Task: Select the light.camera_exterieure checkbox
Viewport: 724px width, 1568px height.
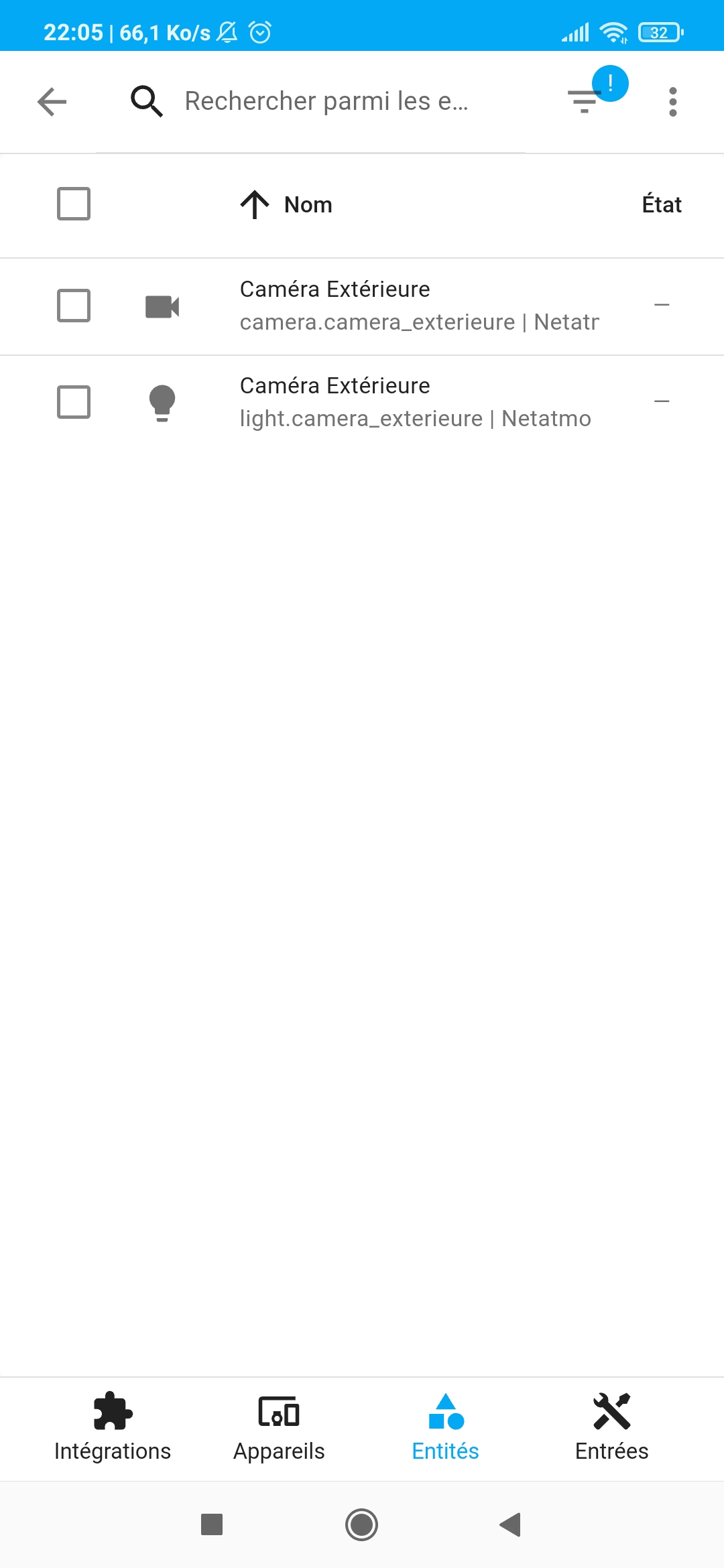Action: [74, 402]
